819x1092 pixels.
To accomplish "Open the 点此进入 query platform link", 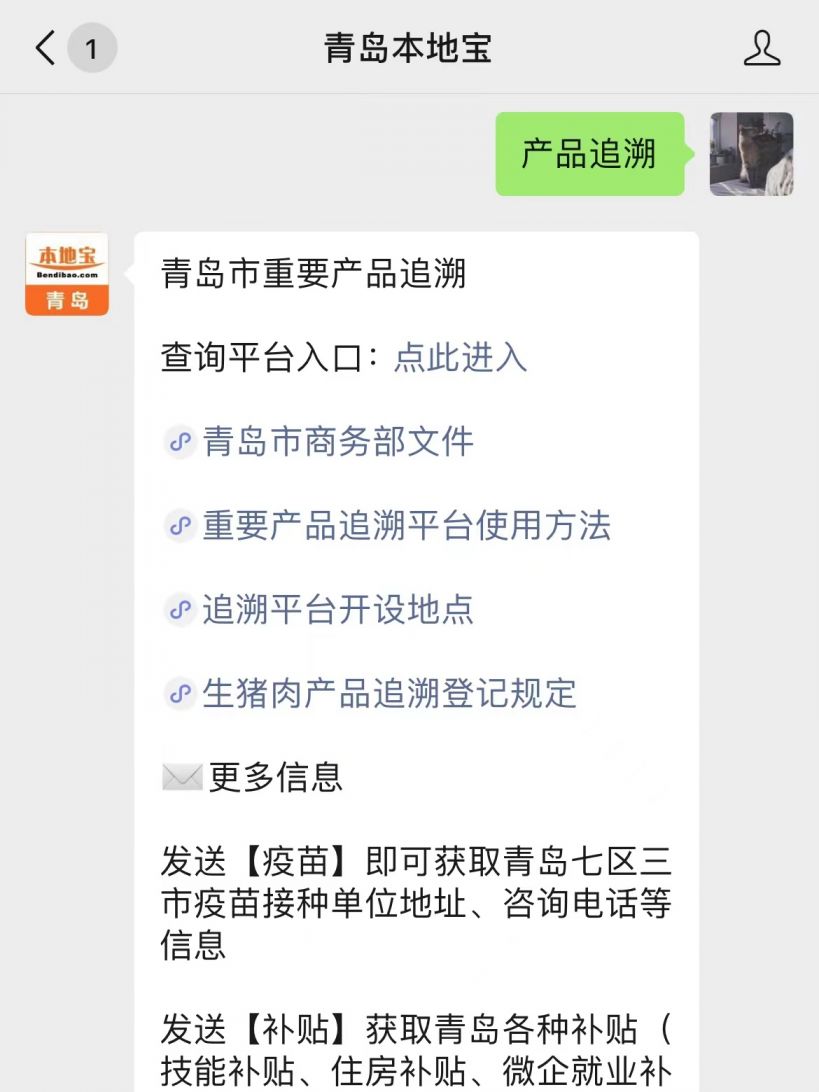I will [460, 358].
